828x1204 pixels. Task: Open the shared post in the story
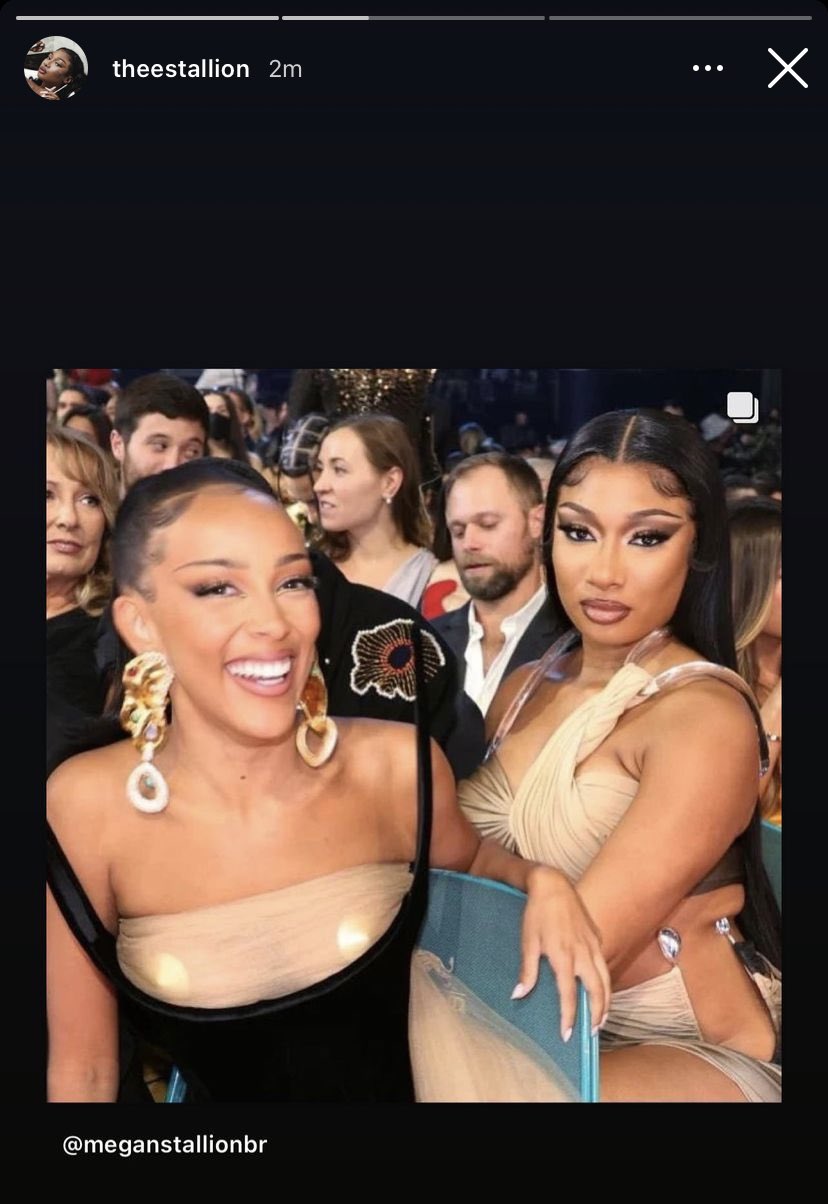tap(413, 735)
